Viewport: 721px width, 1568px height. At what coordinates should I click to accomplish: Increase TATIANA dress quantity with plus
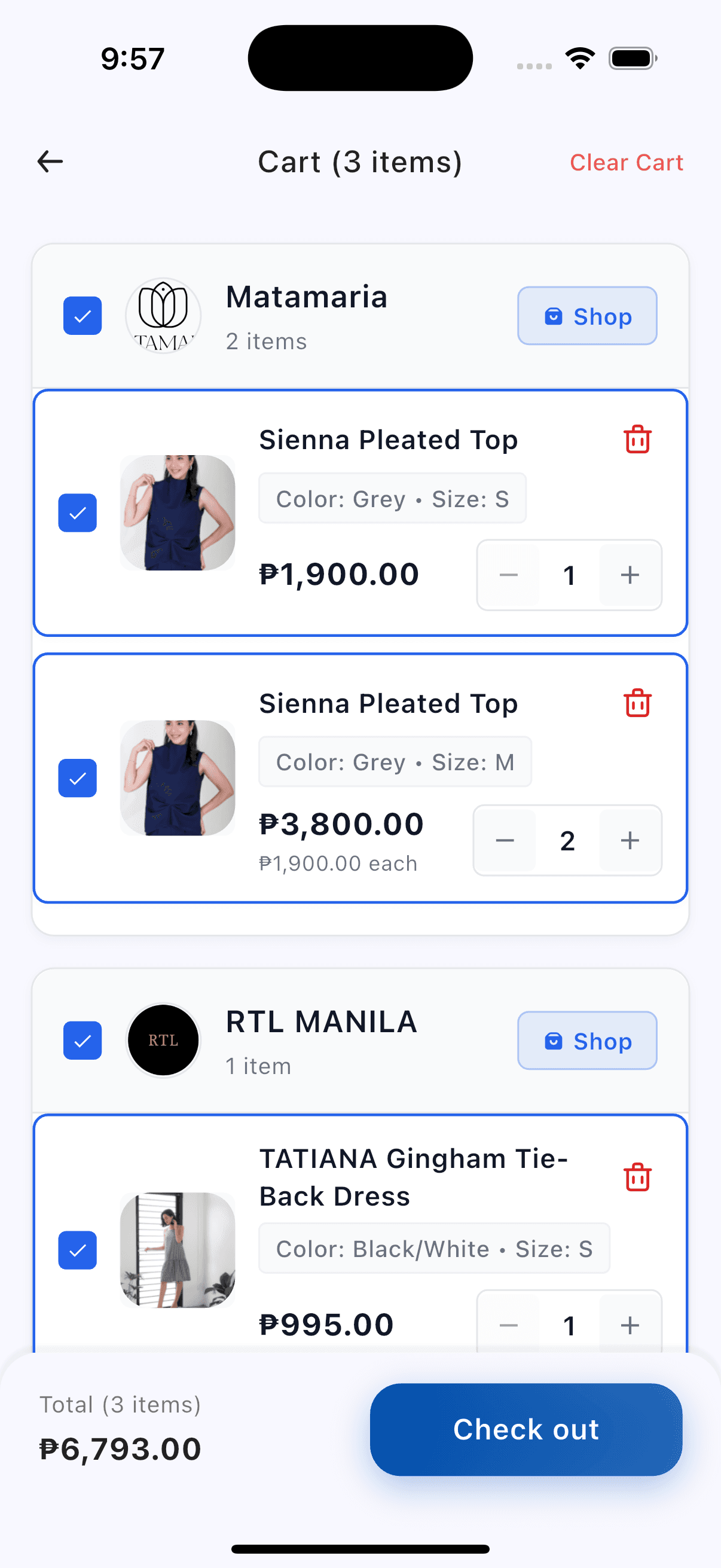coord(630,1325)
